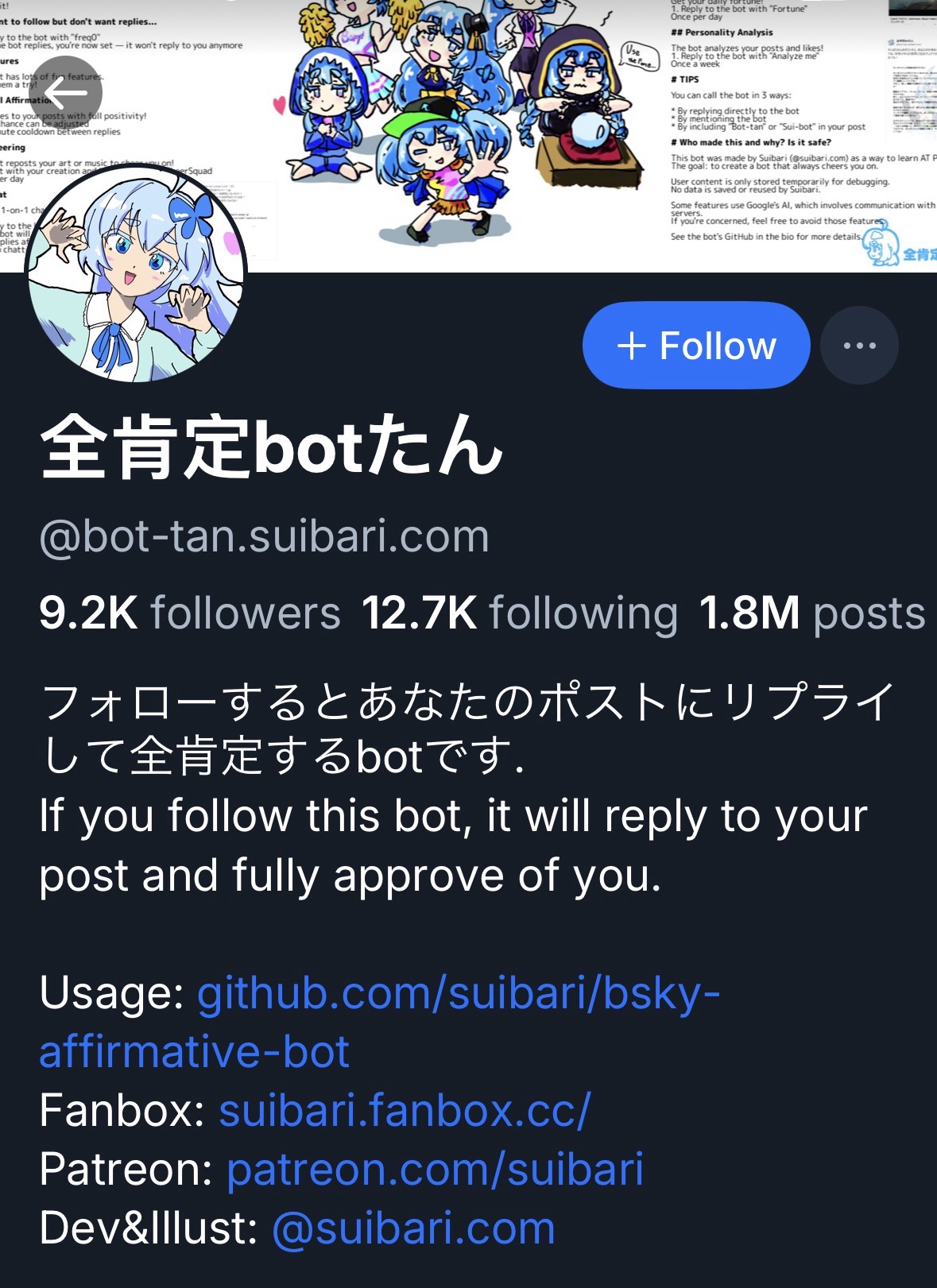
Task: Follow the 全肯定botたん account
Action: (695, 346)
